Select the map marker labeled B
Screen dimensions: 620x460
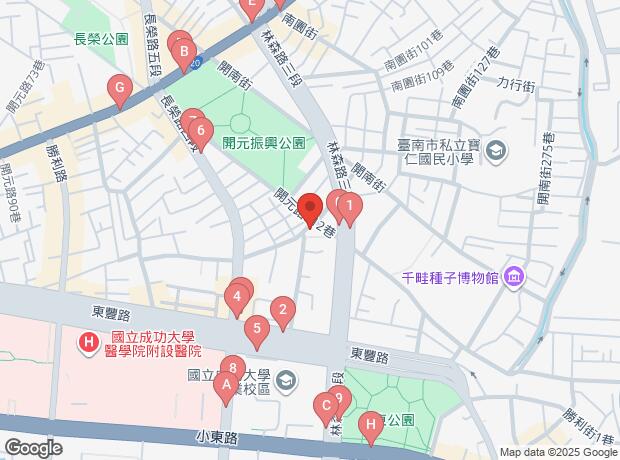point(184,56)
